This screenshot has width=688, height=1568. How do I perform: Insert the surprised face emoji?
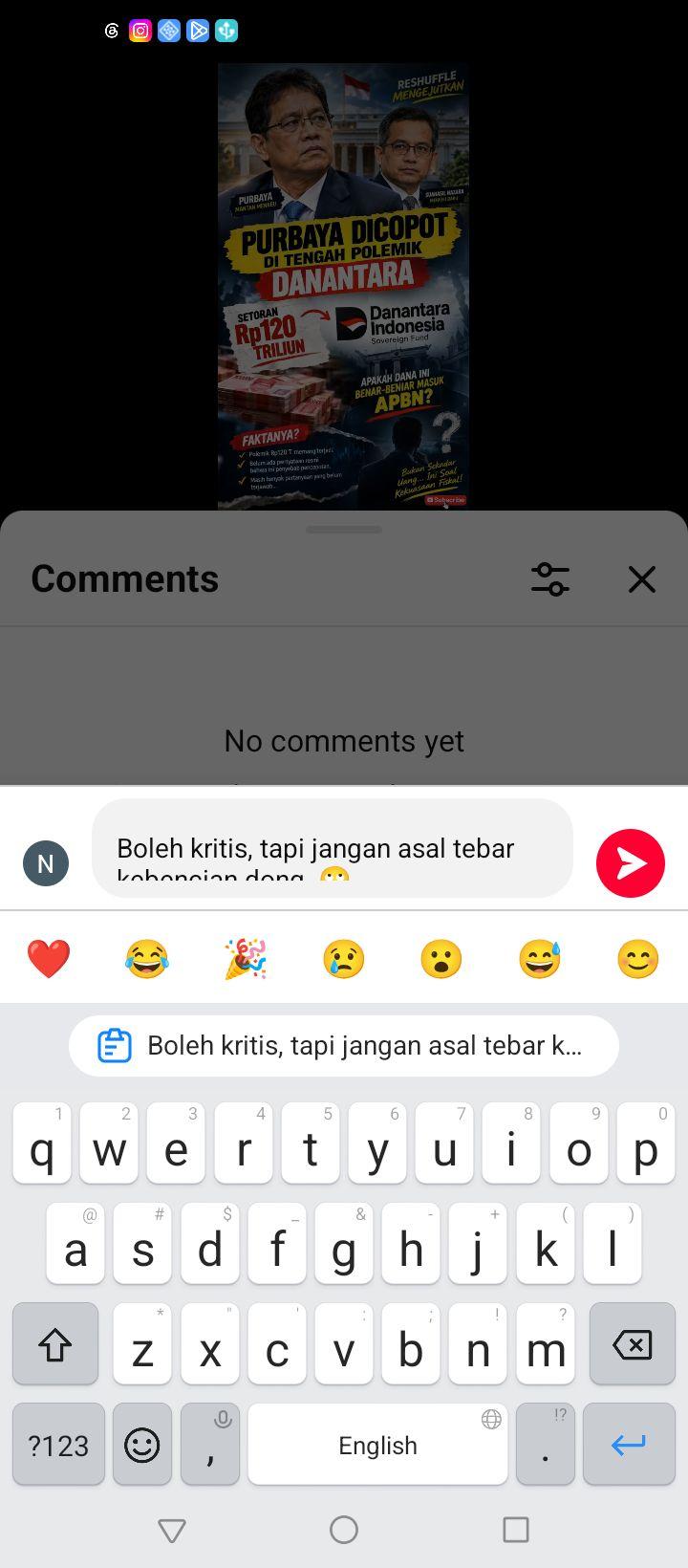tap(441, 958)
